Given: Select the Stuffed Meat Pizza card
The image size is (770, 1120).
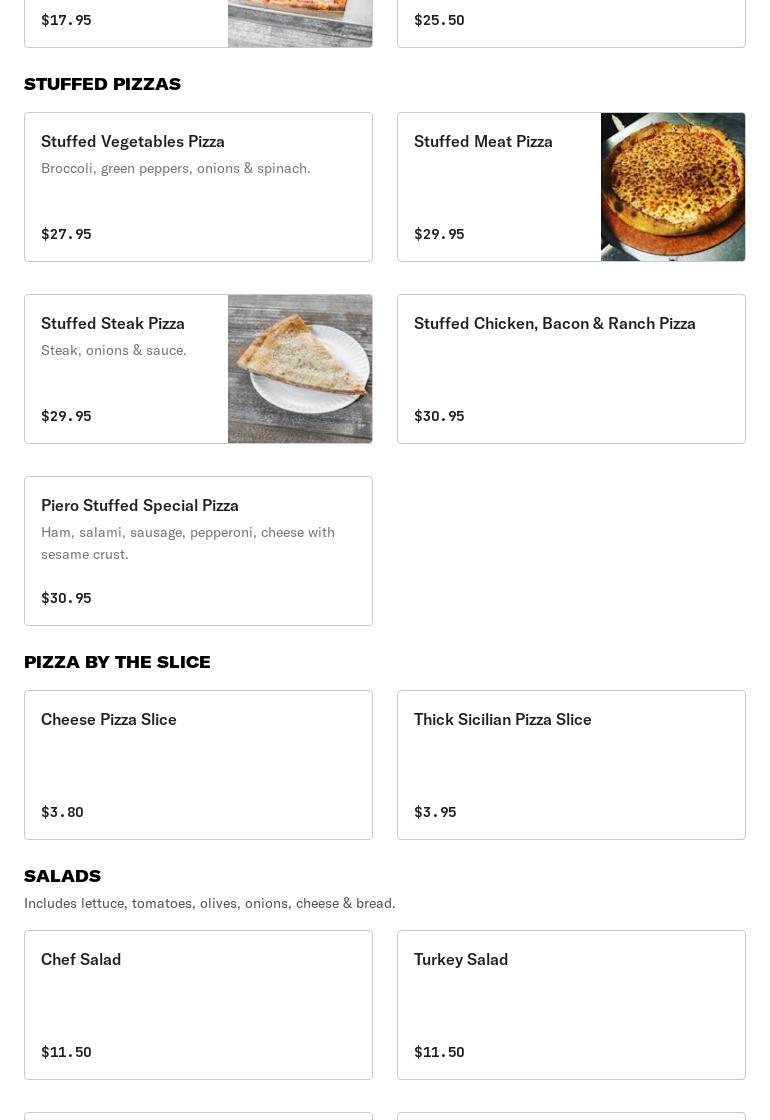Looking at the screenshot, I should coord(571,187).
